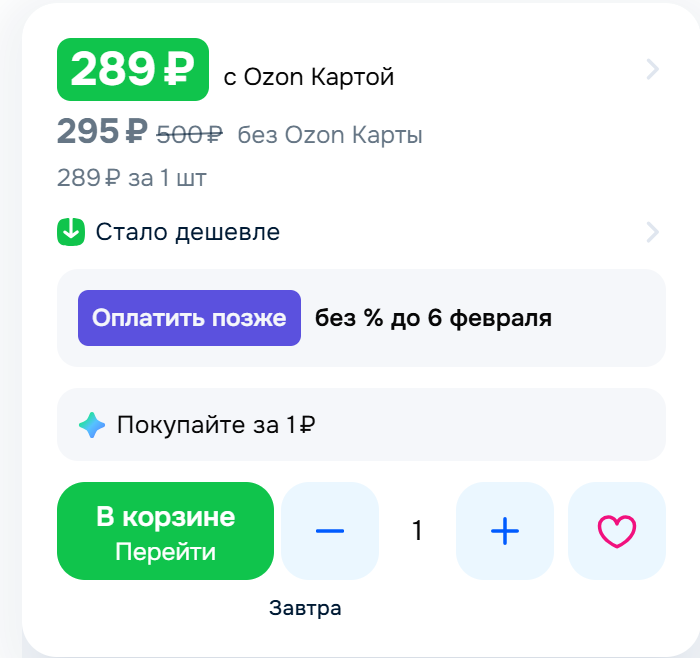Go to cart via 'В корзине Перейти'

coord(165,531)
